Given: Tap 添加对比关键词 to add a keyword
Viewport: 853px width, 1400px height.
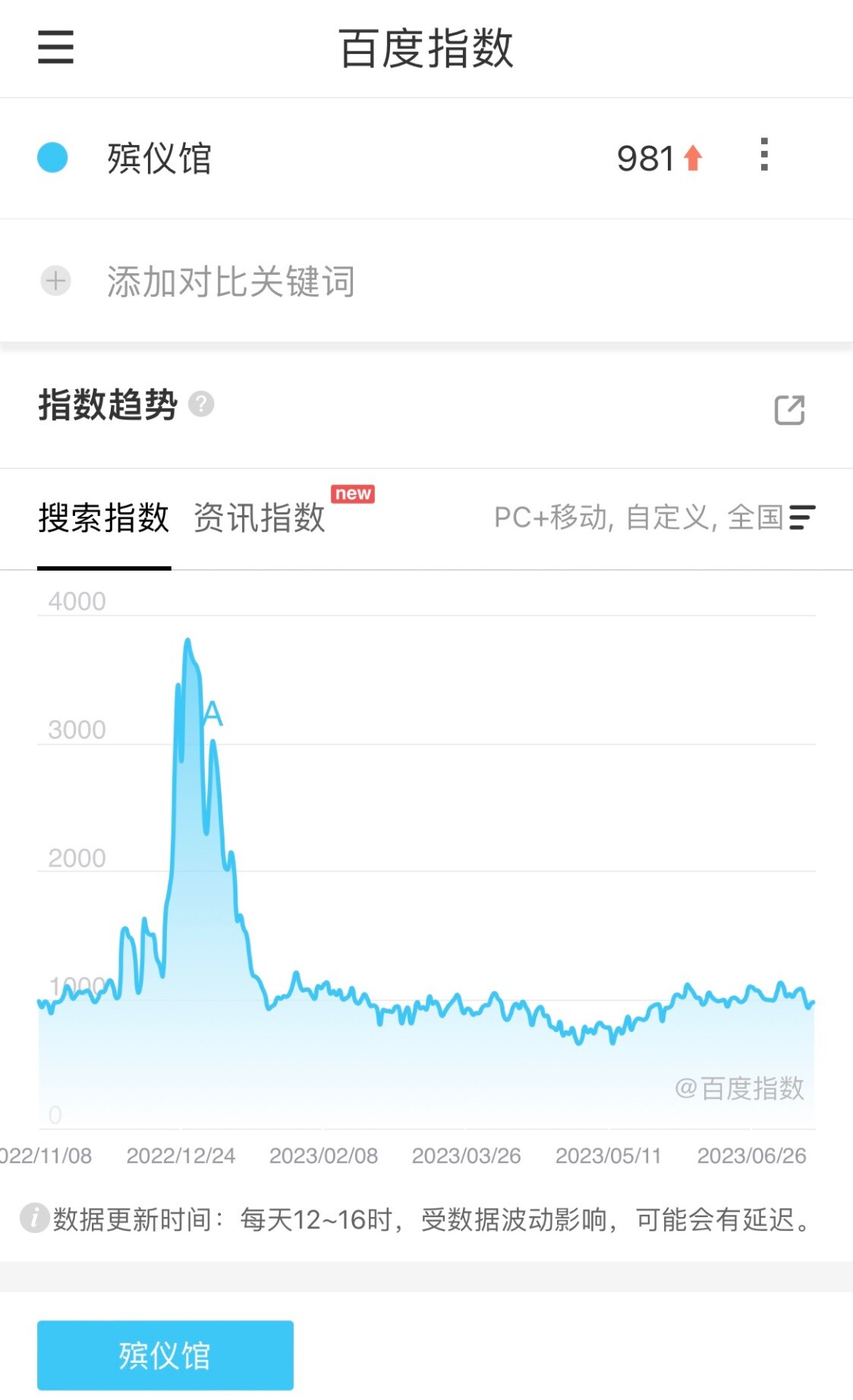Looking at the screenshot, I should 231,282.
